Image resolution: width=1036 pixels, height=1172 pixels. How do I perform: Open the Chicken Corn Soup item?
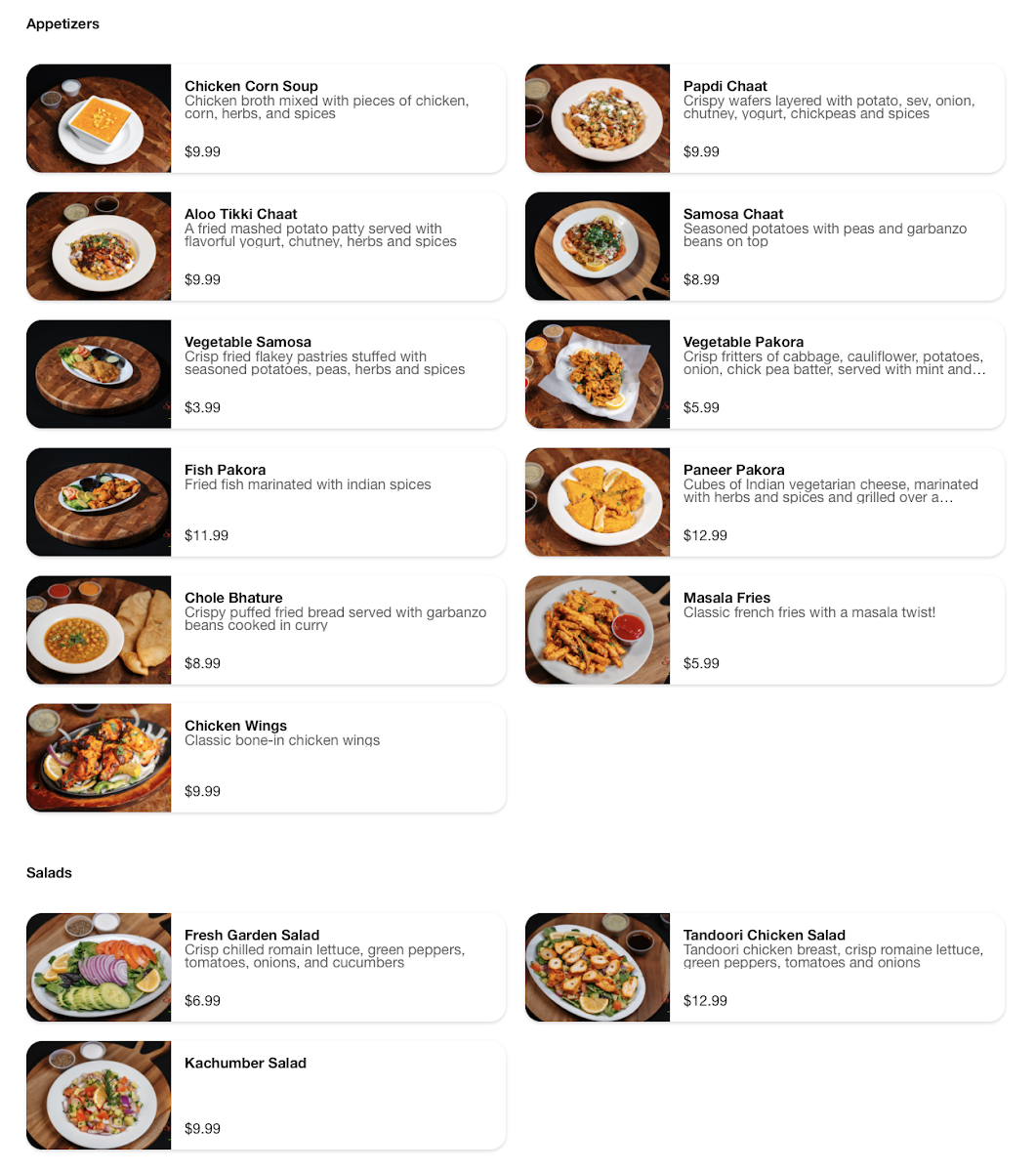[x=266, y=118]
